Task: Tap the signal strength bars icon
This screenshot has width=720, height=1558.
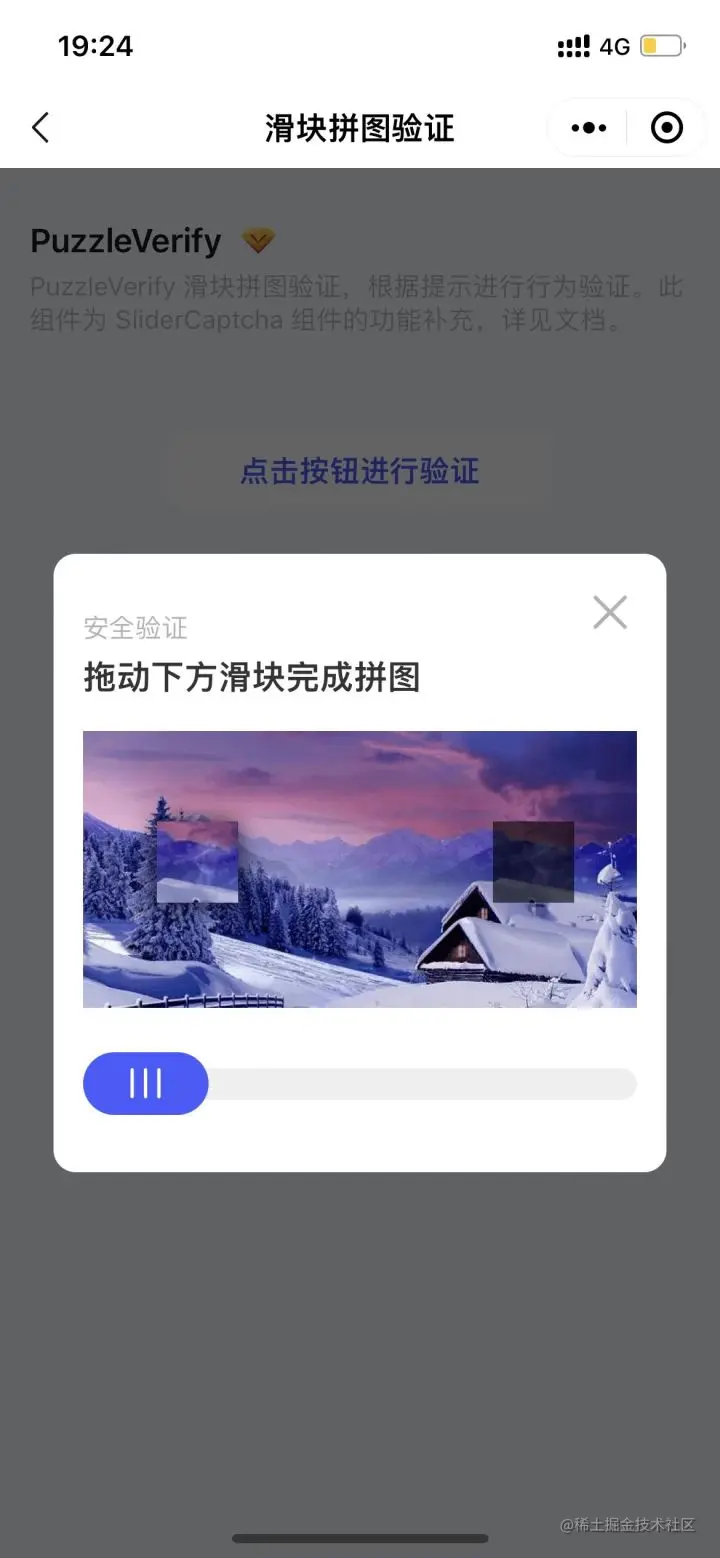Action: (x=573, y=45)
